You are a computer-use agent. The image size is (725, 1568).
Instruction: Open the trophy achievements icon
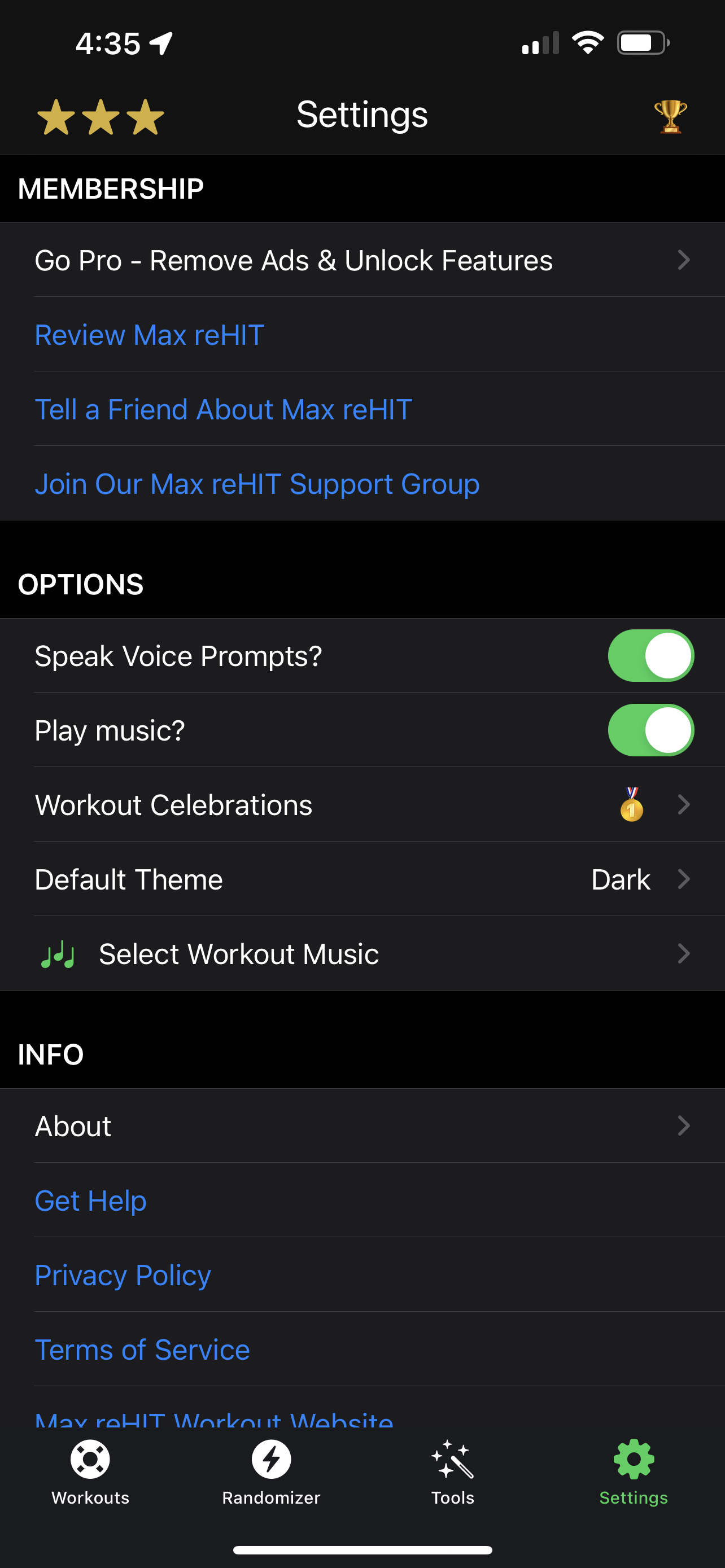click(670, 116)
